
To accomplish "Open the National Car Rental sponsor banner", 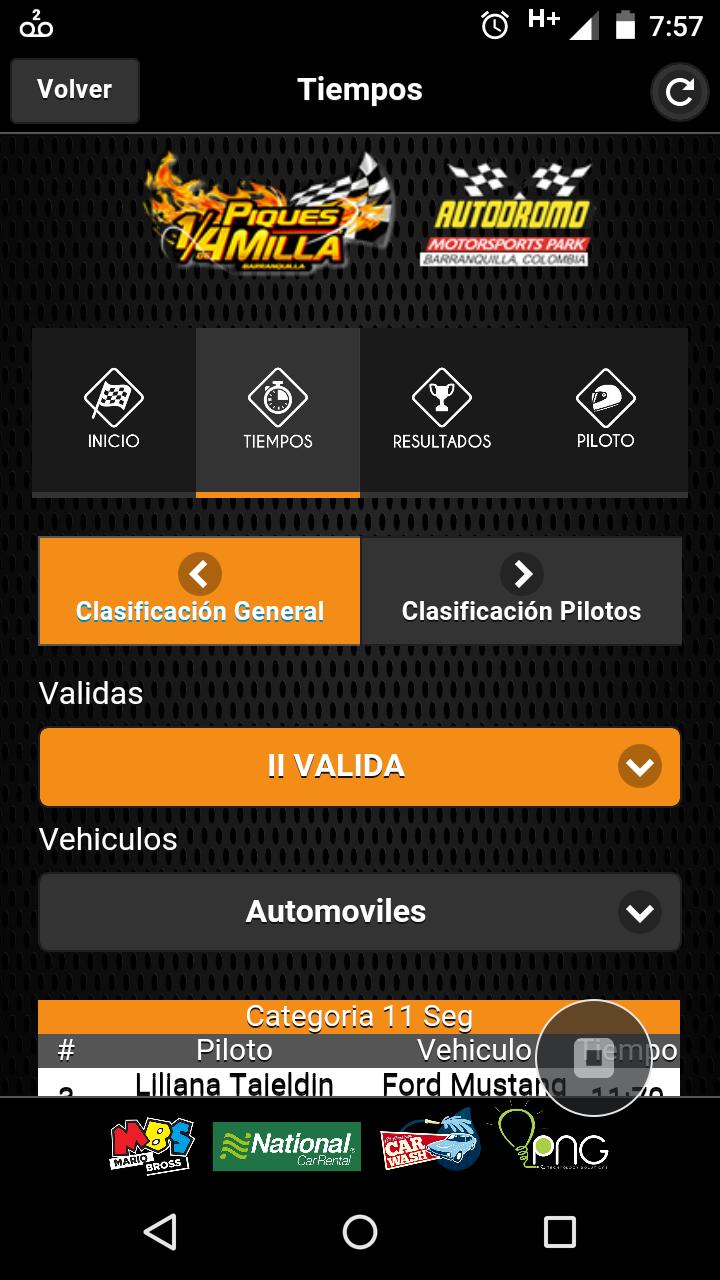I will 286,1146.
